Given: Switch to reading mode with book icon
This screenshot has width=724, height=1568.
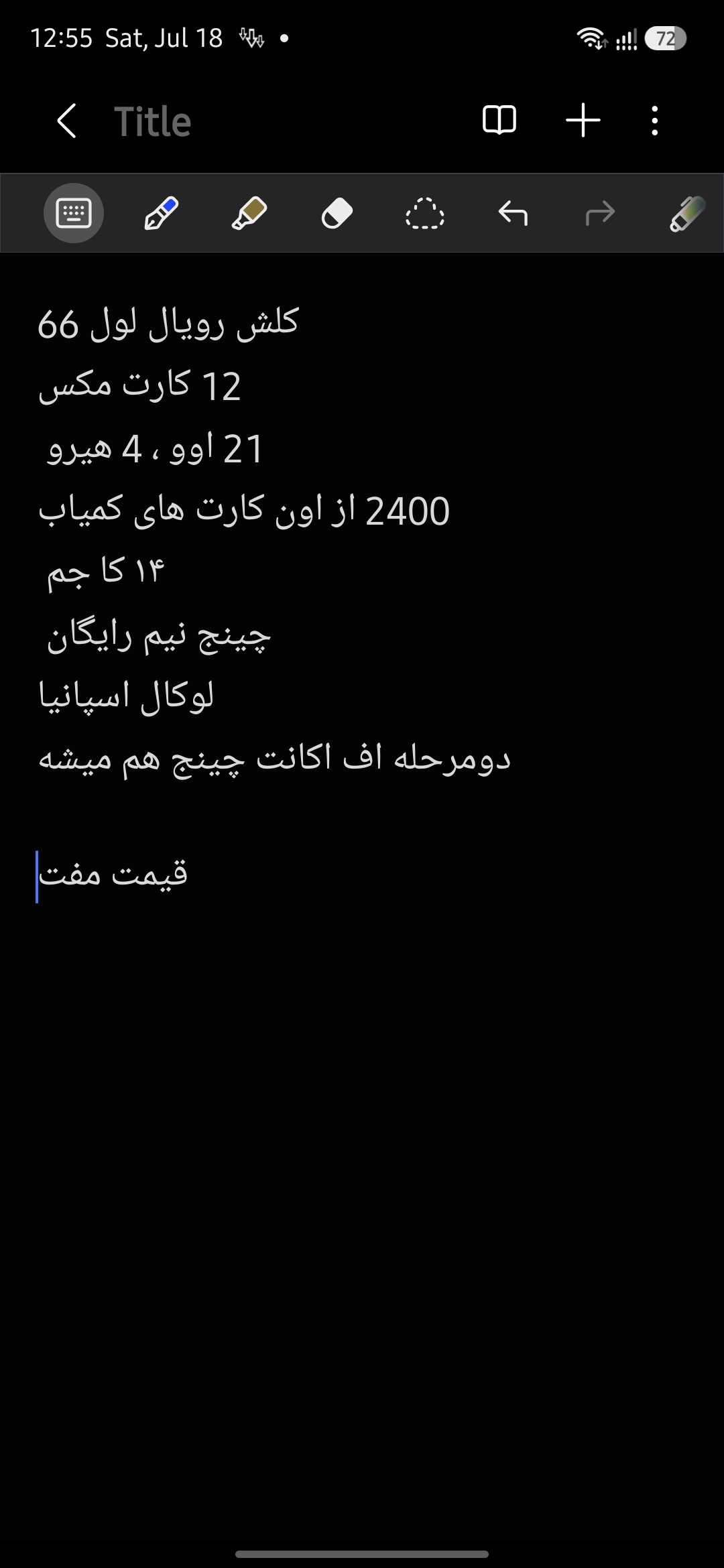Looking at the screenshot, I should pos(499,121).
